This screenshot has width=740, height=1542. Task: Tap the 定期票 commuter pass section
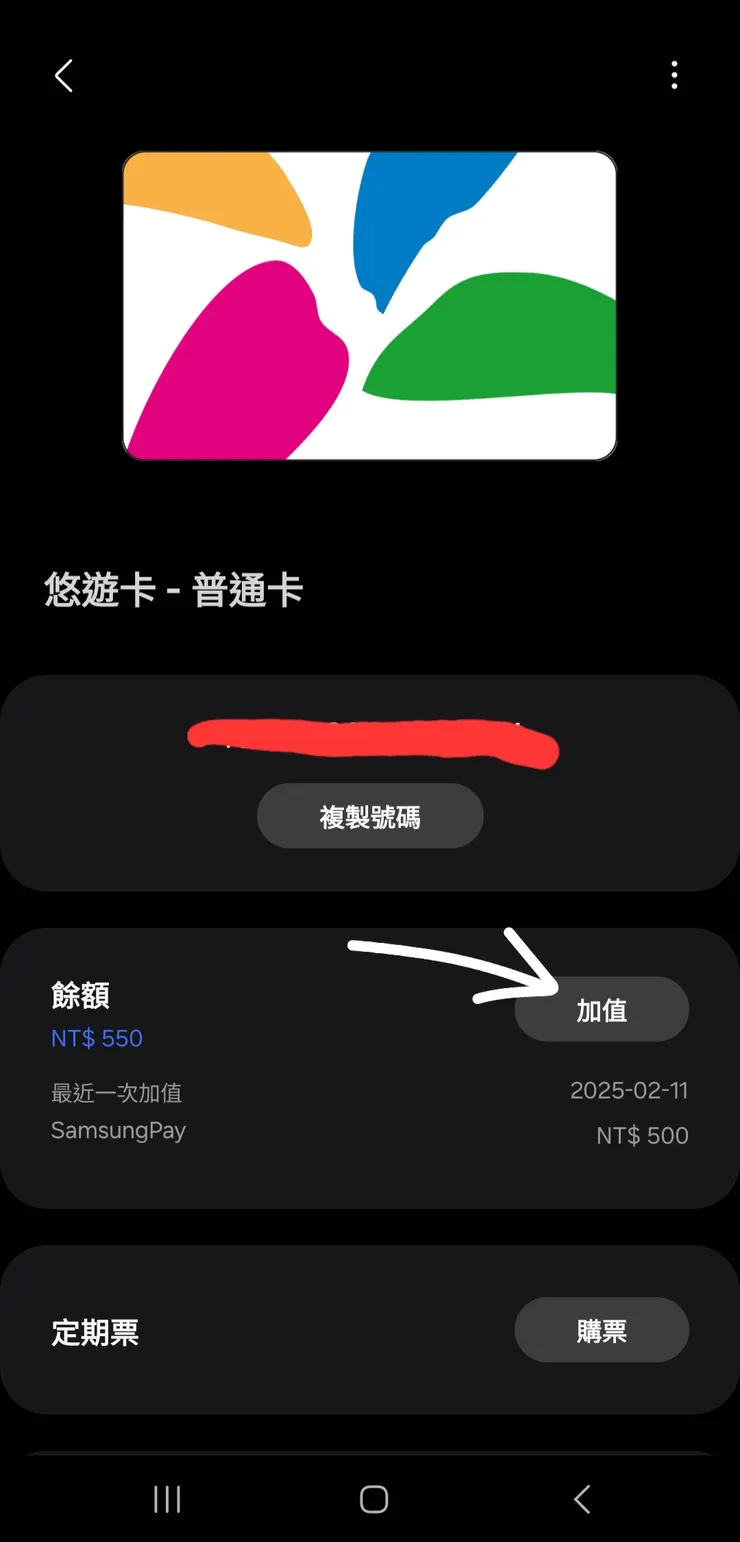pos(95,1330)
